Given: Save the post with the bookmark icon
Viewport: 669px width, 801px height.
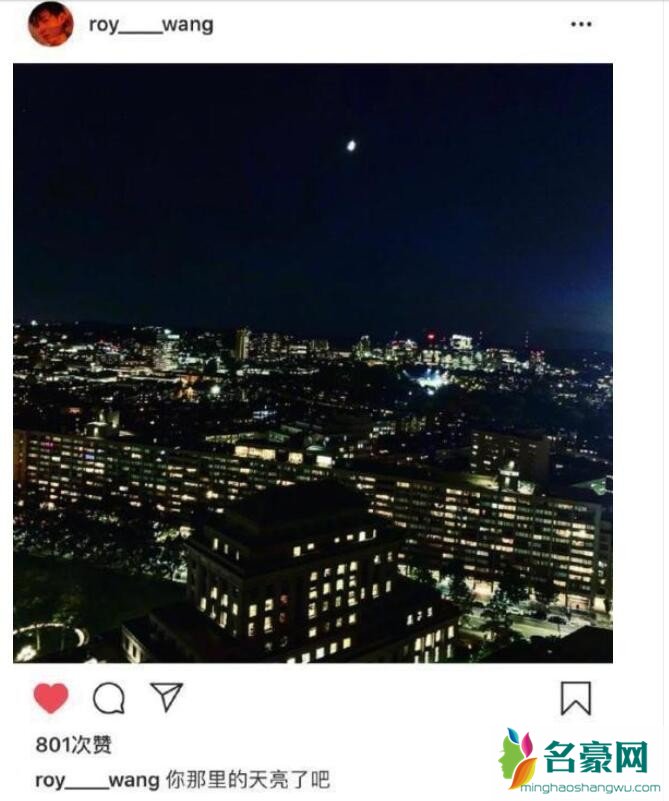Looking at the screenshot, I should coord(575,698).
